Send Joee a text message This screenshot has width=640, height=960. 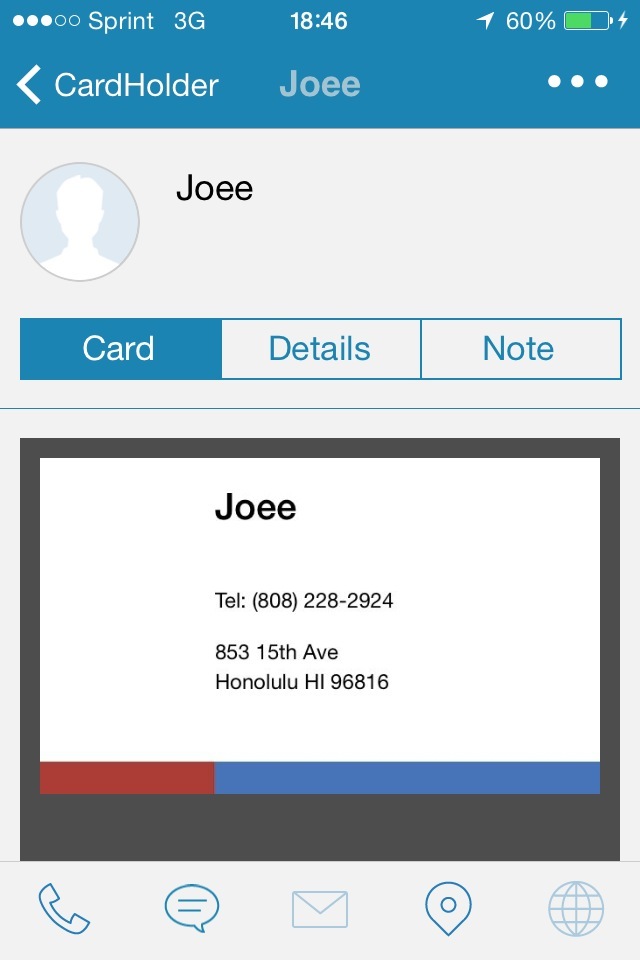[x=192, y=909]
